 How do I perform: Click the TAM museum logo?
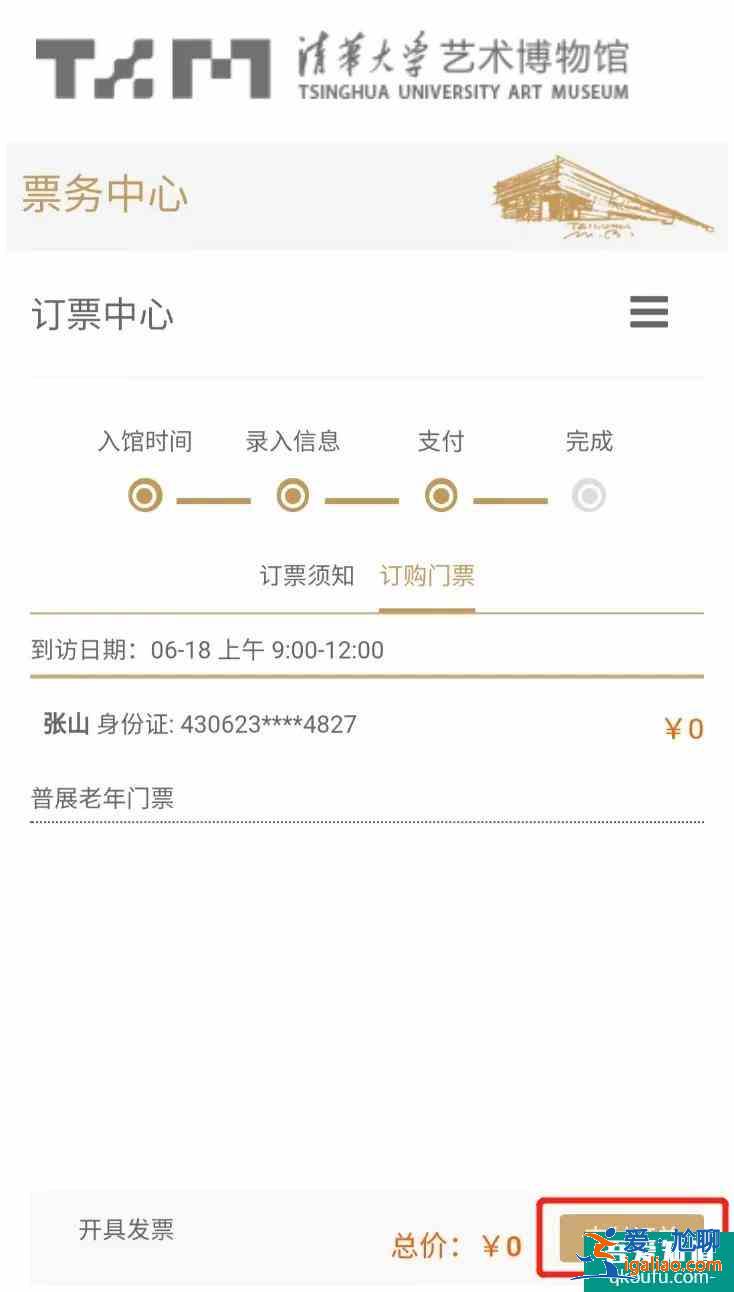click(148, 67)
